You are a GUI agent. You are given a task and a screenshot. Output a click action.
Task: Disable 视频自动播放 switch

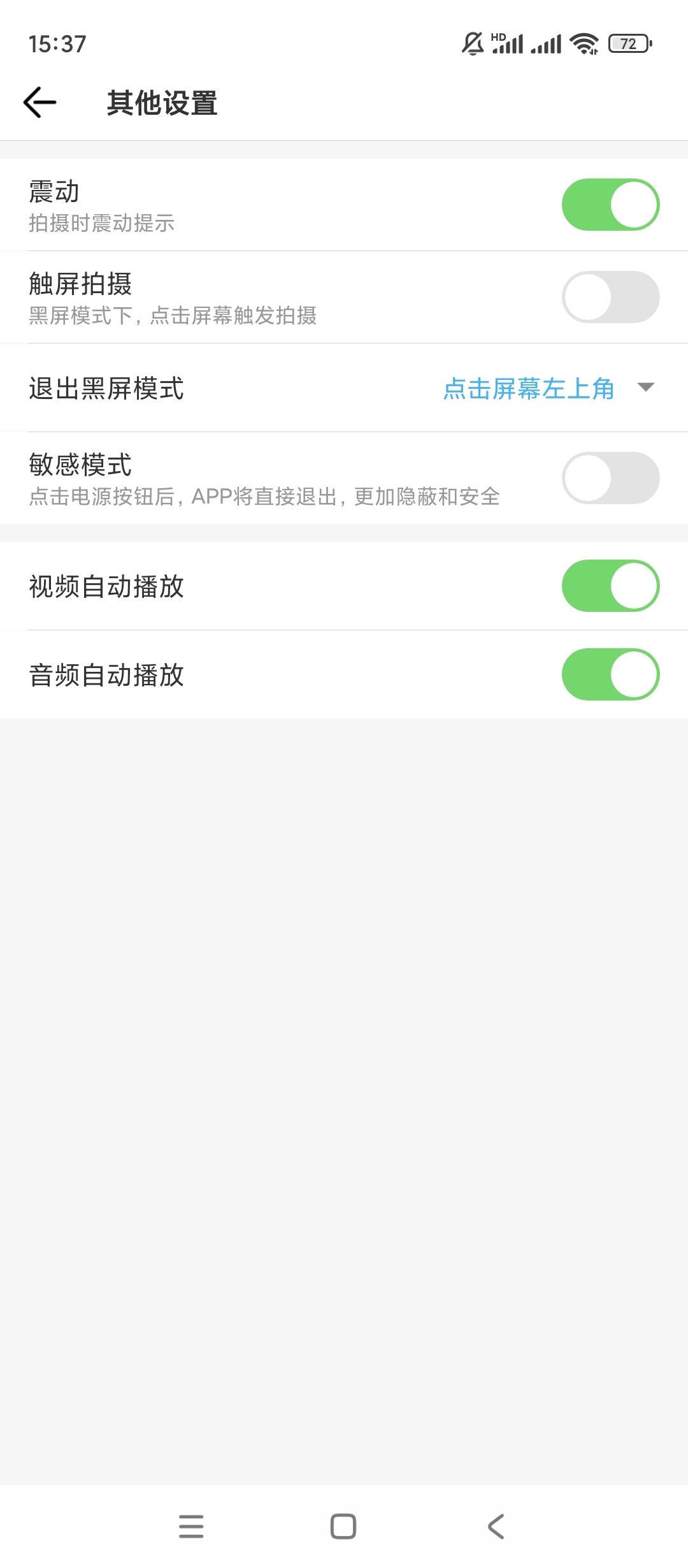coord(610,586)
